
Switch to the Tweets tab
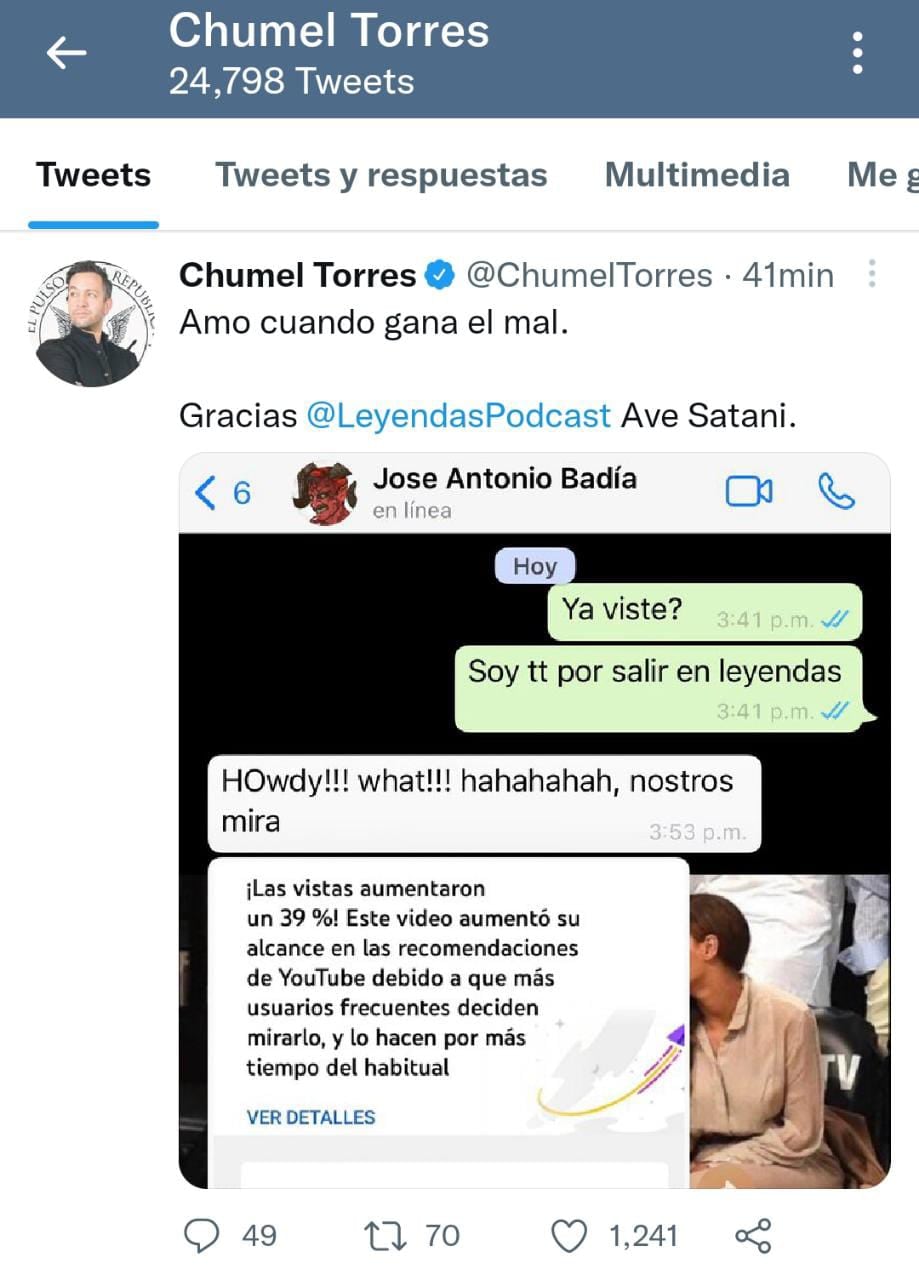(x=93, y=174)
